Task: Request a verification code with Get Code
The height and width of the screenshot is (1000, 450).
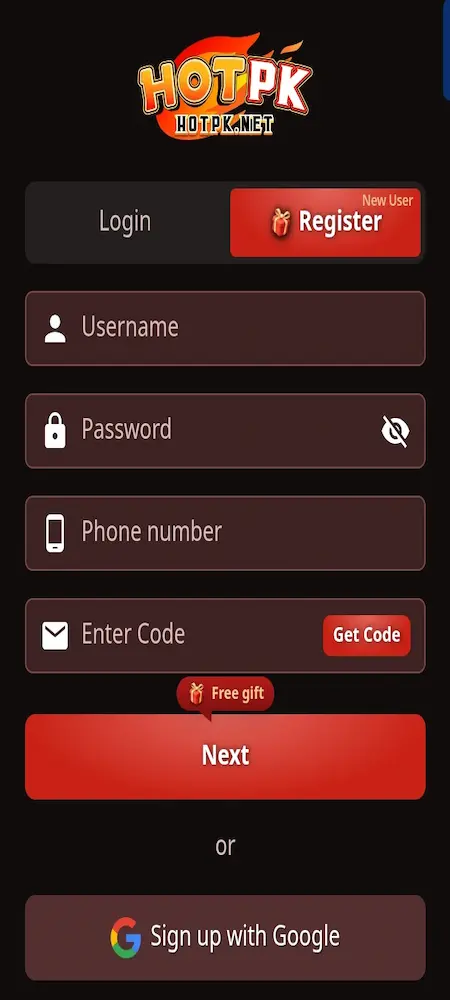Action: 367,635
